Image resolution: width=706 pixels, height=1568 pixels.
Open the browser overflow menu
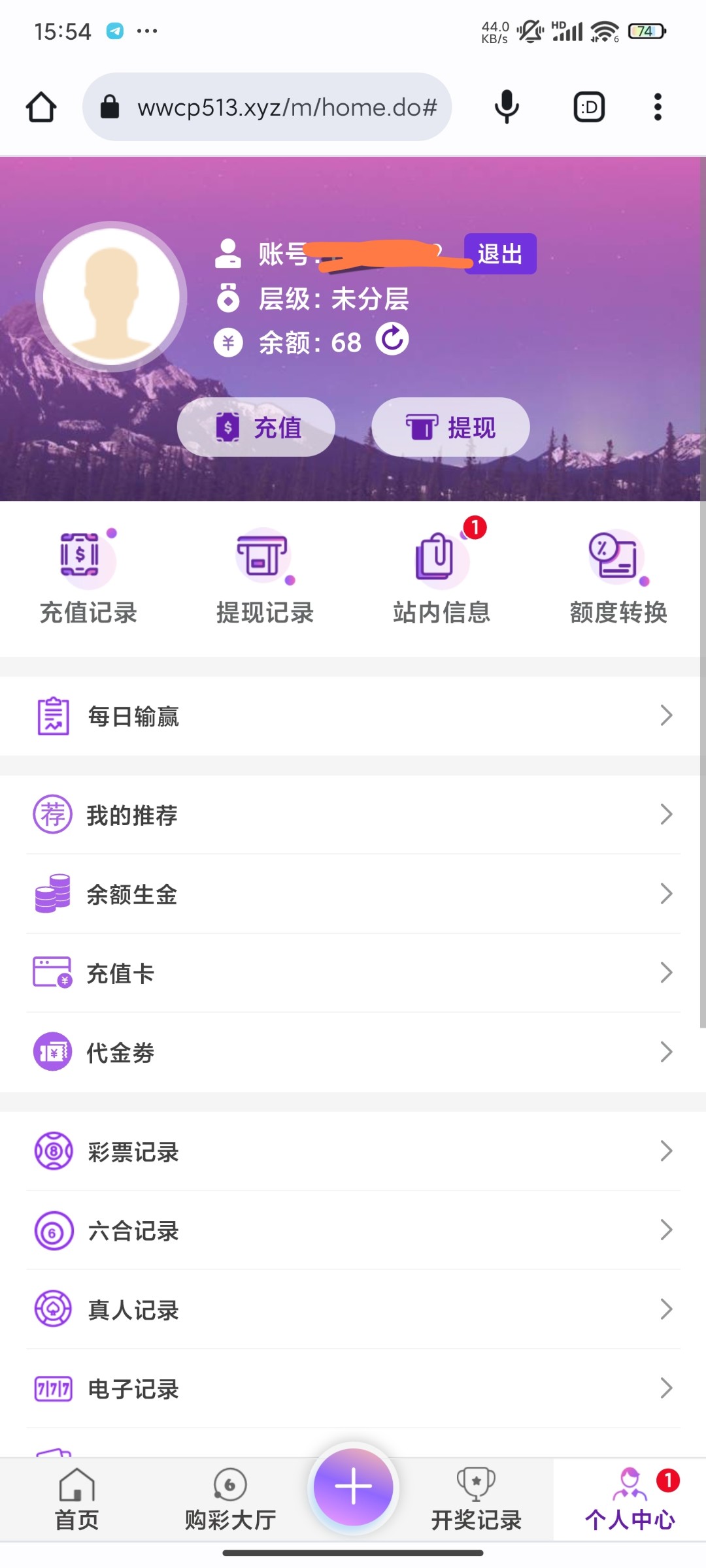click(658, 107)
